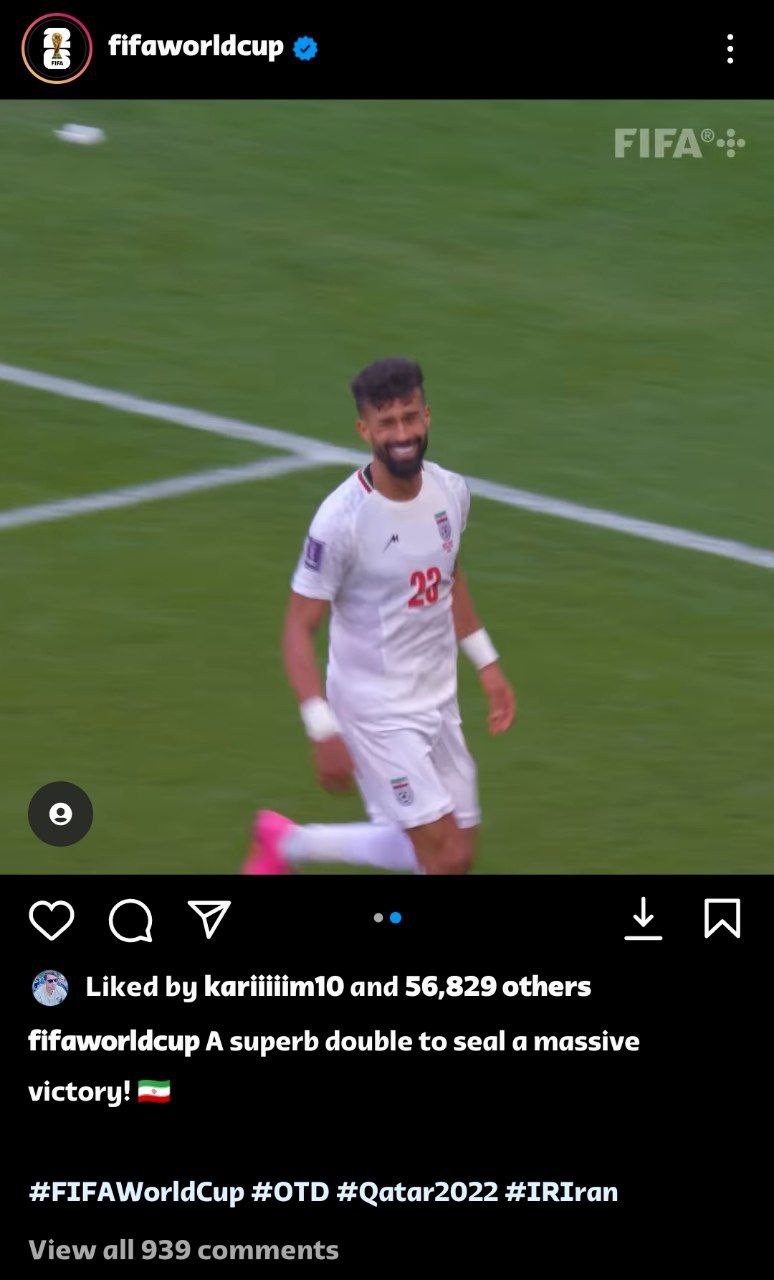Open the fifaworldcup profile picture story
Image resolution: width=774 pixels, height=1280 pixels.
click(x=57, y=48)
